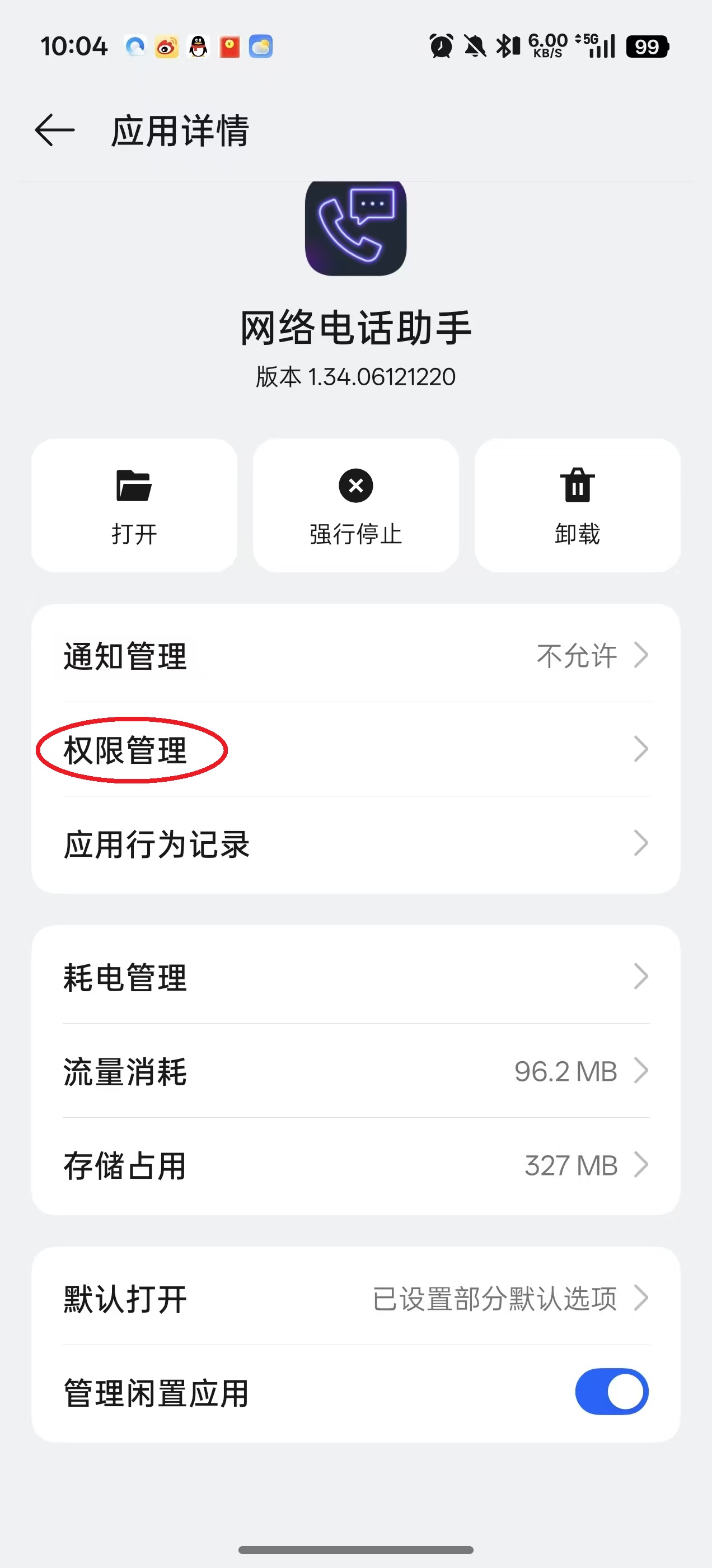Open 存储占用 storage details
The height and width of the screenshot is (1568, 712).
click(356, 1165)
